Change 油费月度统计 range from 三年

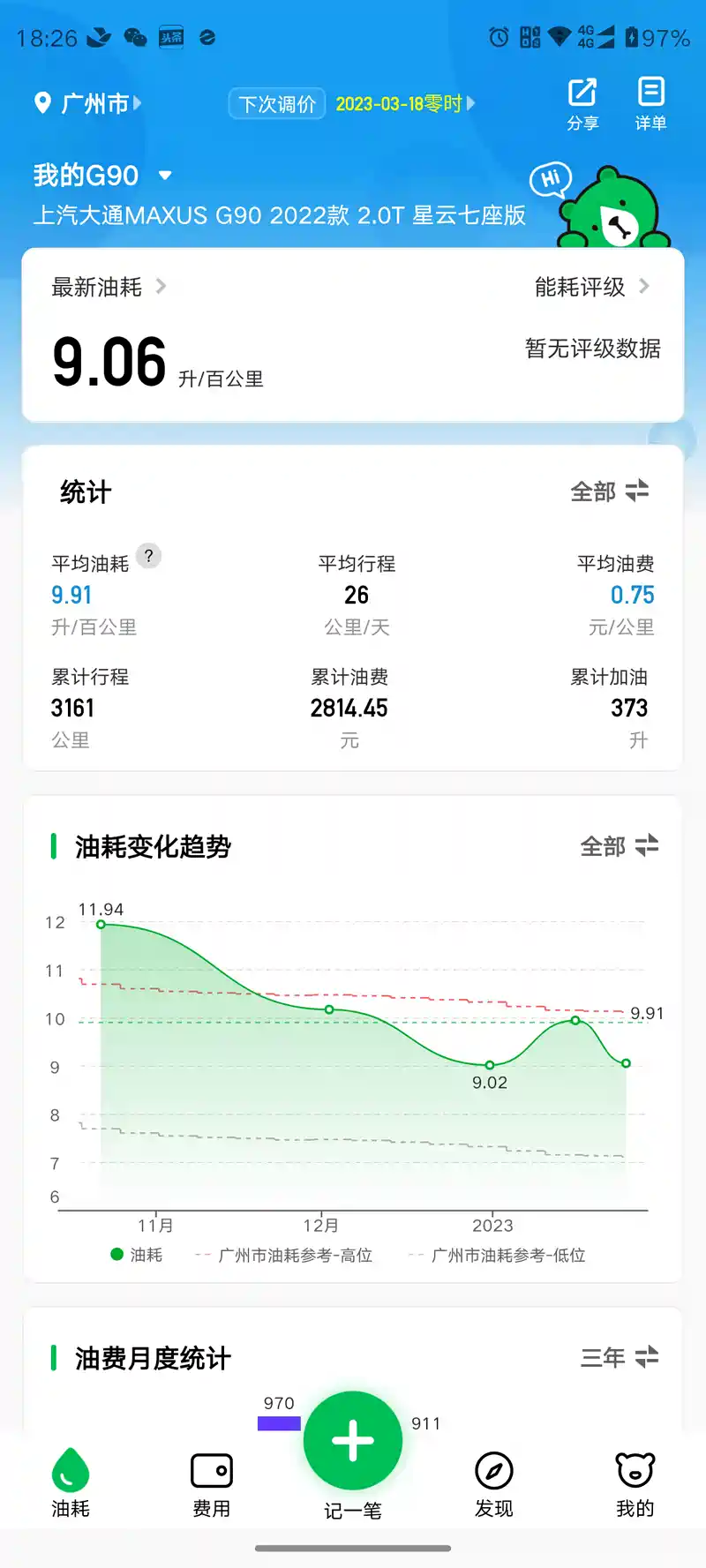pos(620,1357)
